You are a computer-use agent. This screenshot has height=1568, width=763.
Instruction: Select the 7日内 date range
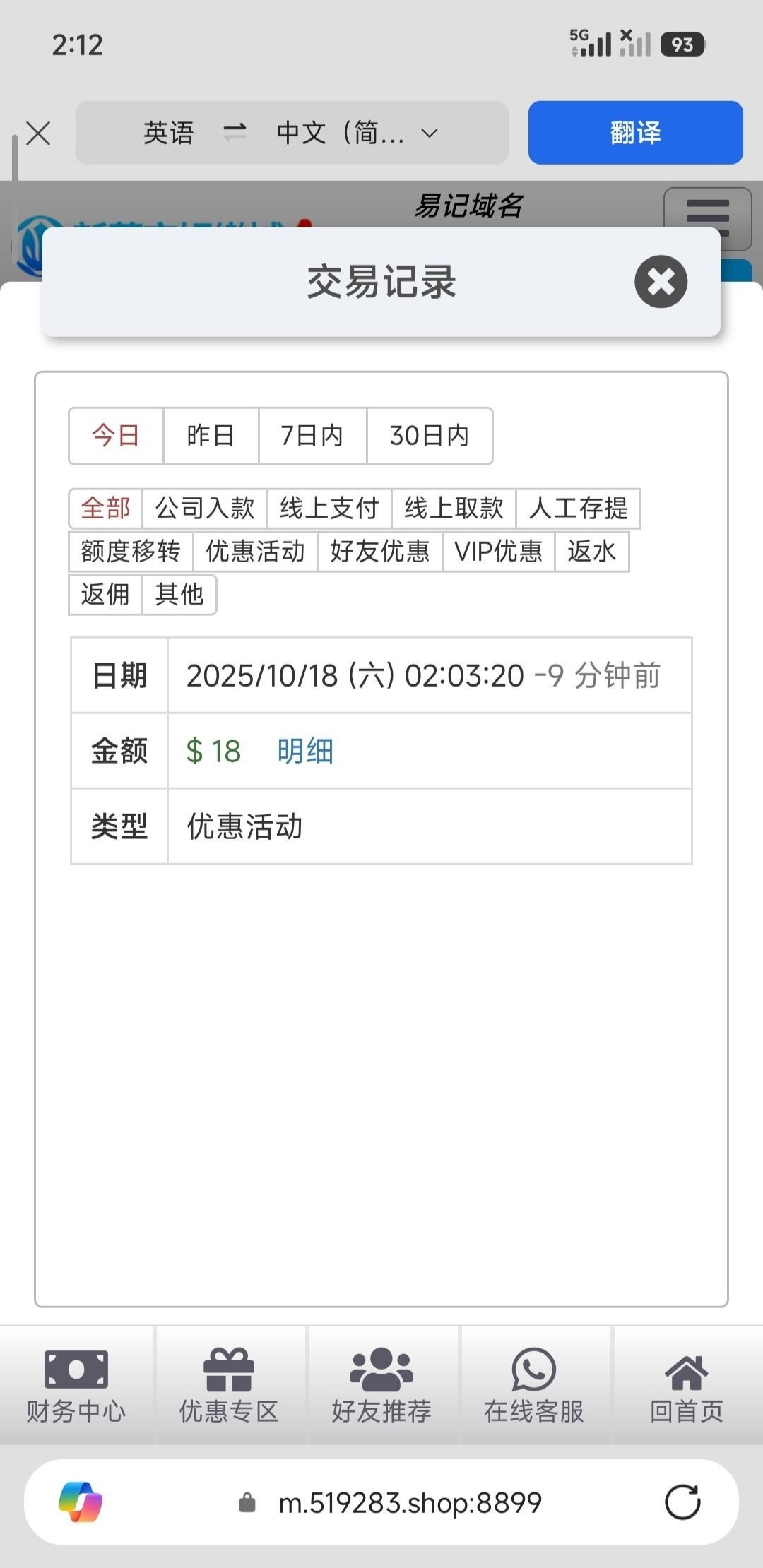coord(312,436)
